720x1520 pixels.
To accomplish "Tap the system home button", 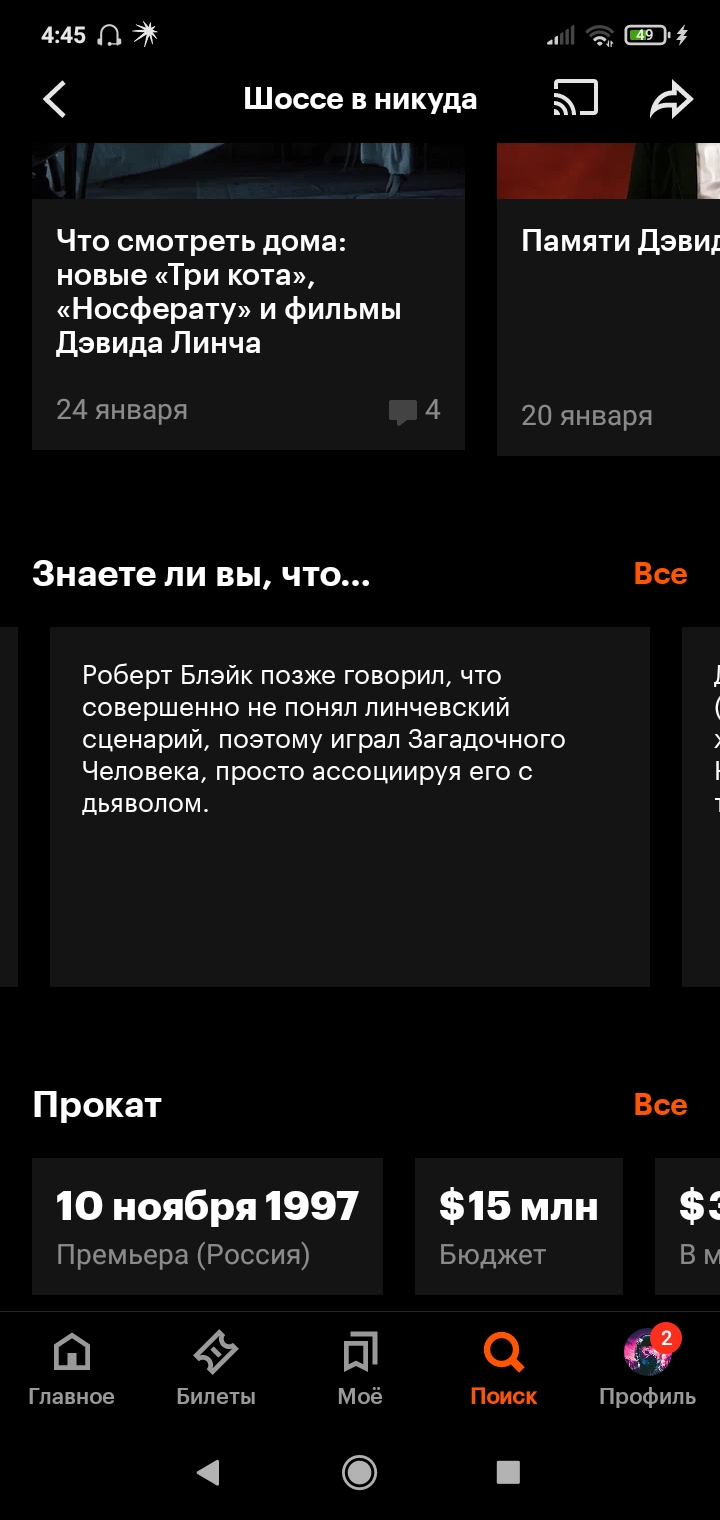I will [359, 1472].
